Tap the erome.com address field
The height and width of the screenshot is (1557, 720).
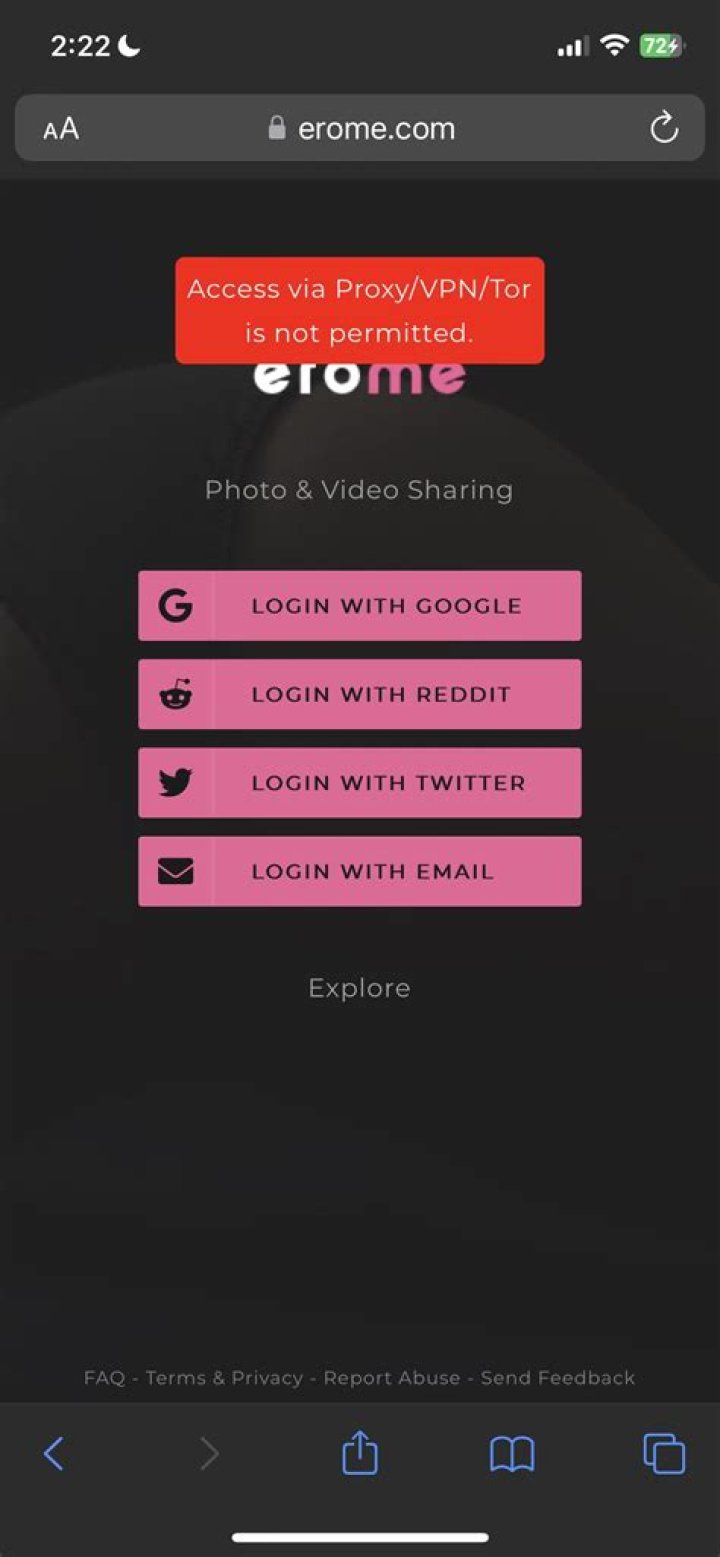click(362, 128)
